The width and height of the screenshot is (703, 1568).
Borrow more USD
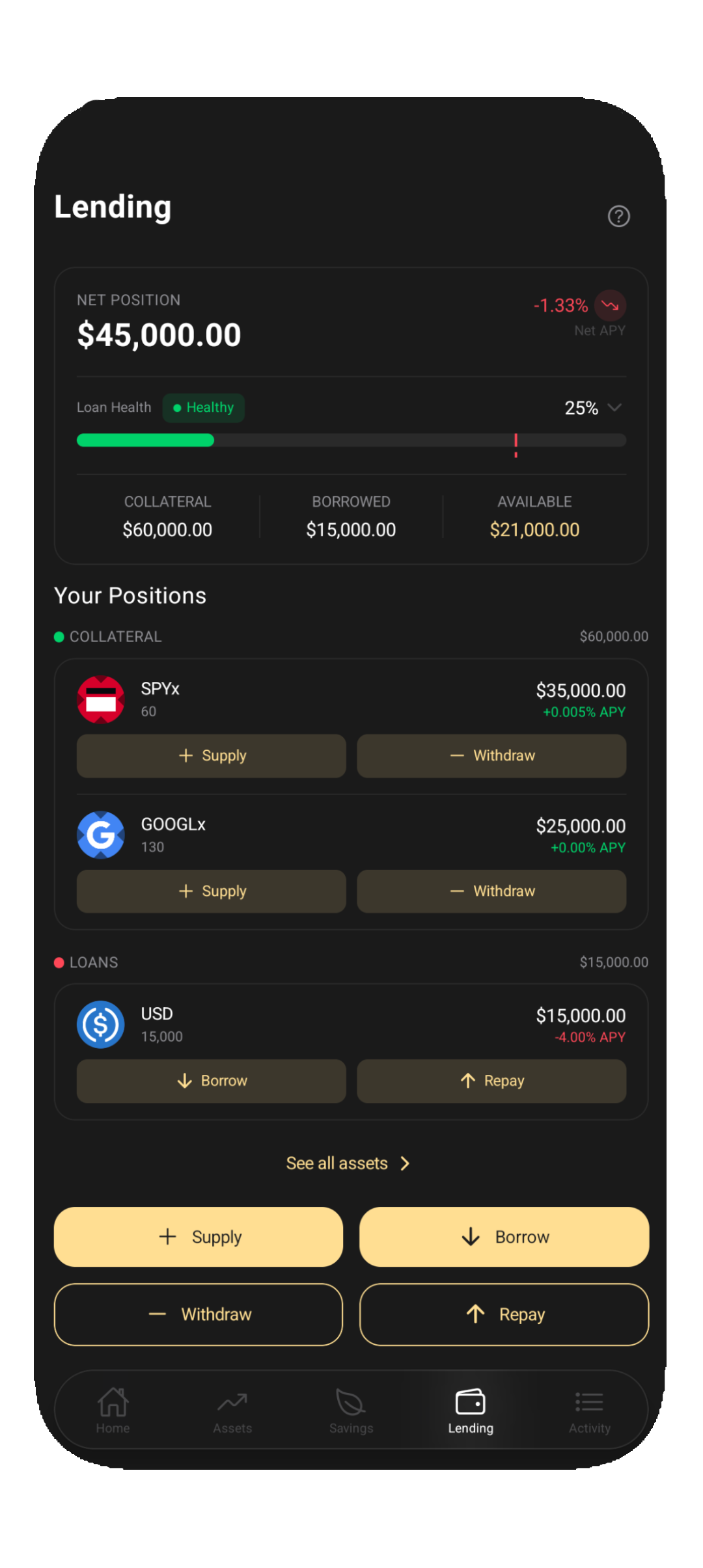click(211, 1080)
